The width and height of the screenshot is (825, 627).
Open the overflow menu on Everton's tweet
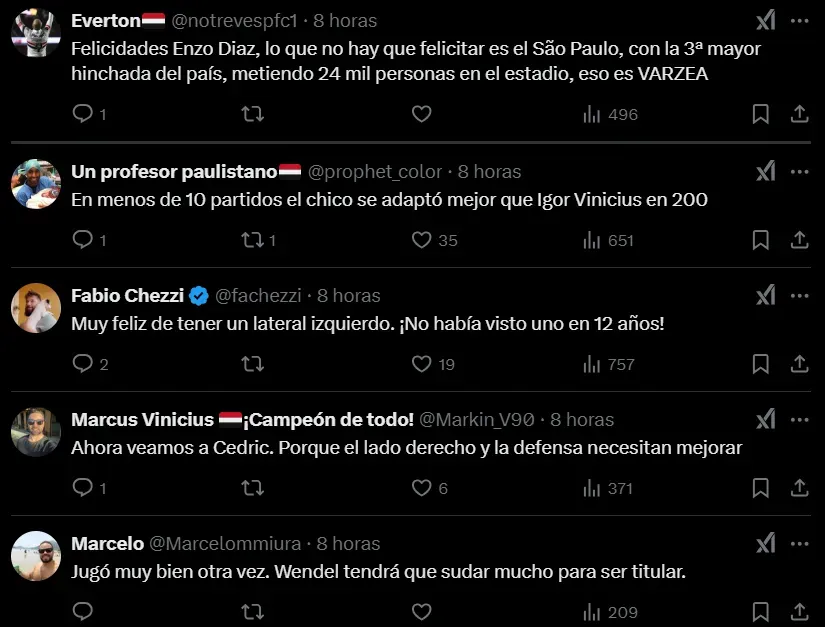click(x=799, y=20)
